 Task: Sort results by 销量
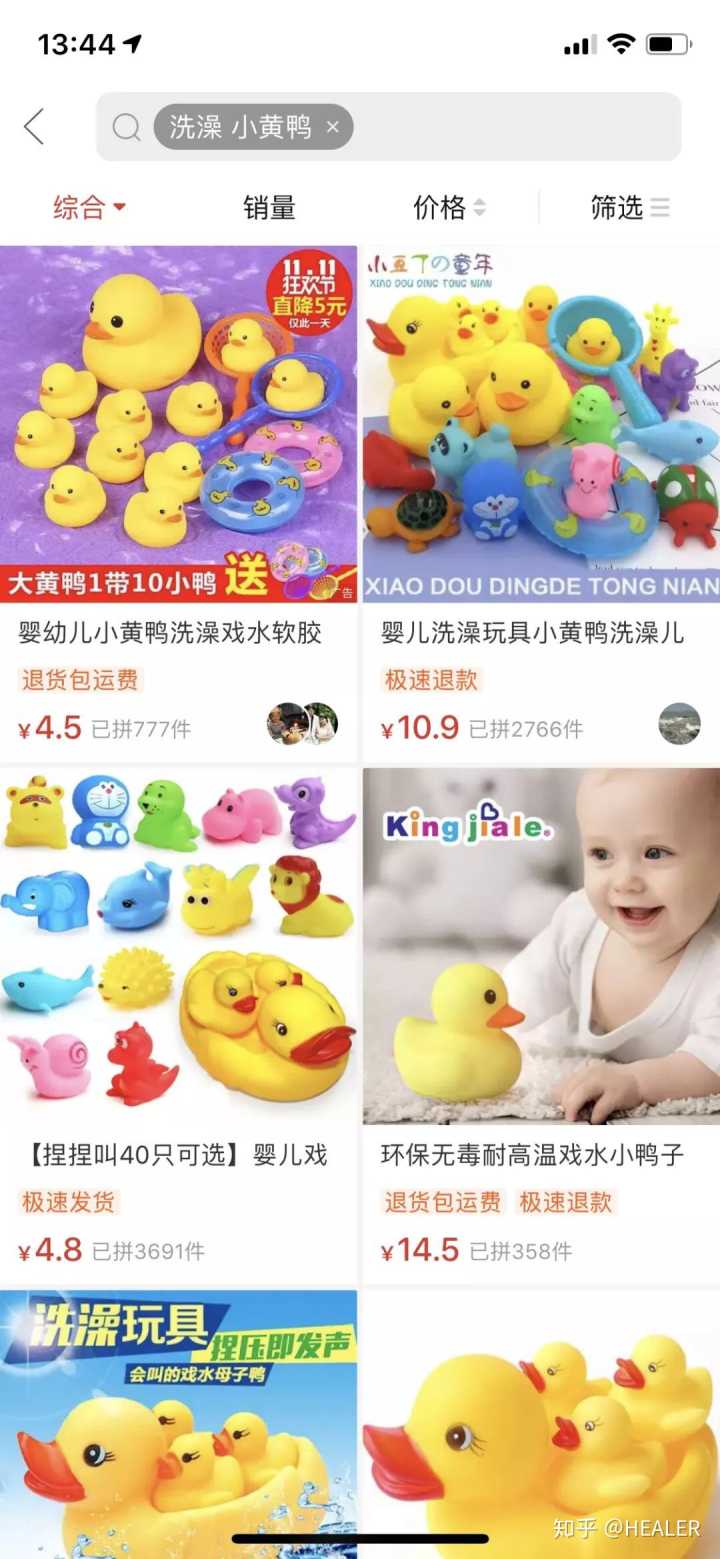pos(269,208)
